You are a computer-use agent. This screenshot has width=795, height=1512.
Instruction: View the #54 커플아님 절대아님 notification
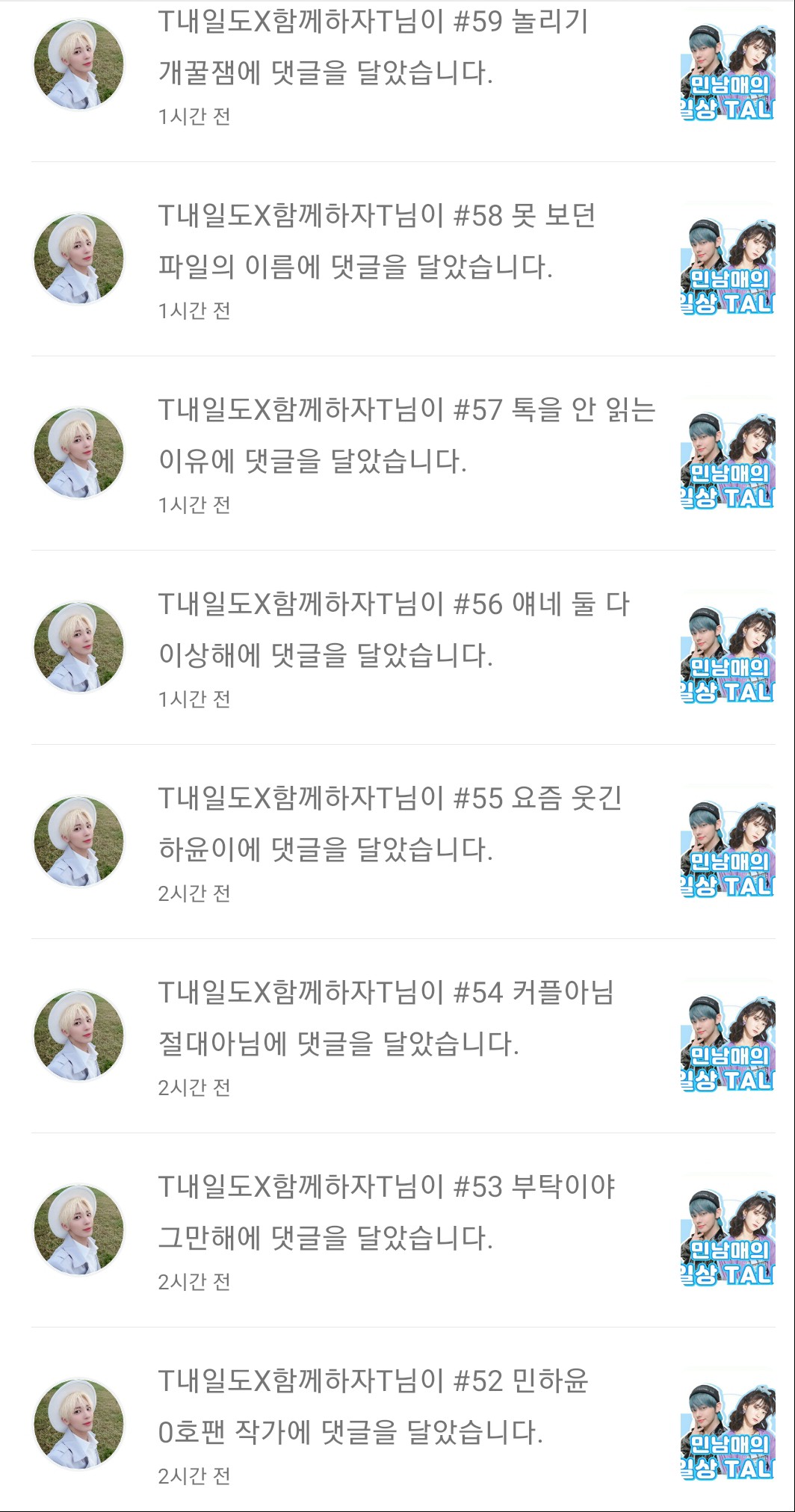(374, 1019)
